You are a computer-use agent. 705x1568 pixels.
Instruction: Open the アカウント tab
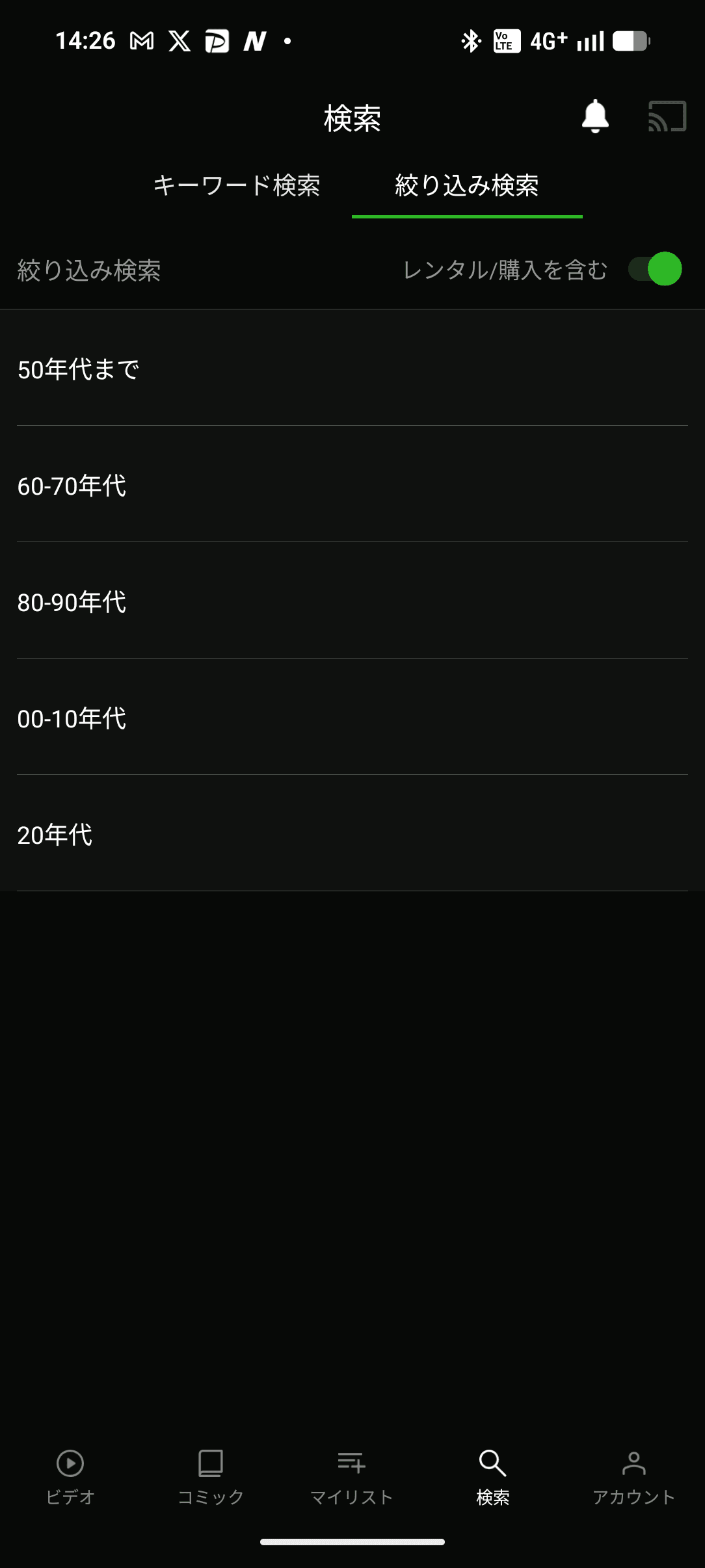(633, 1477)
